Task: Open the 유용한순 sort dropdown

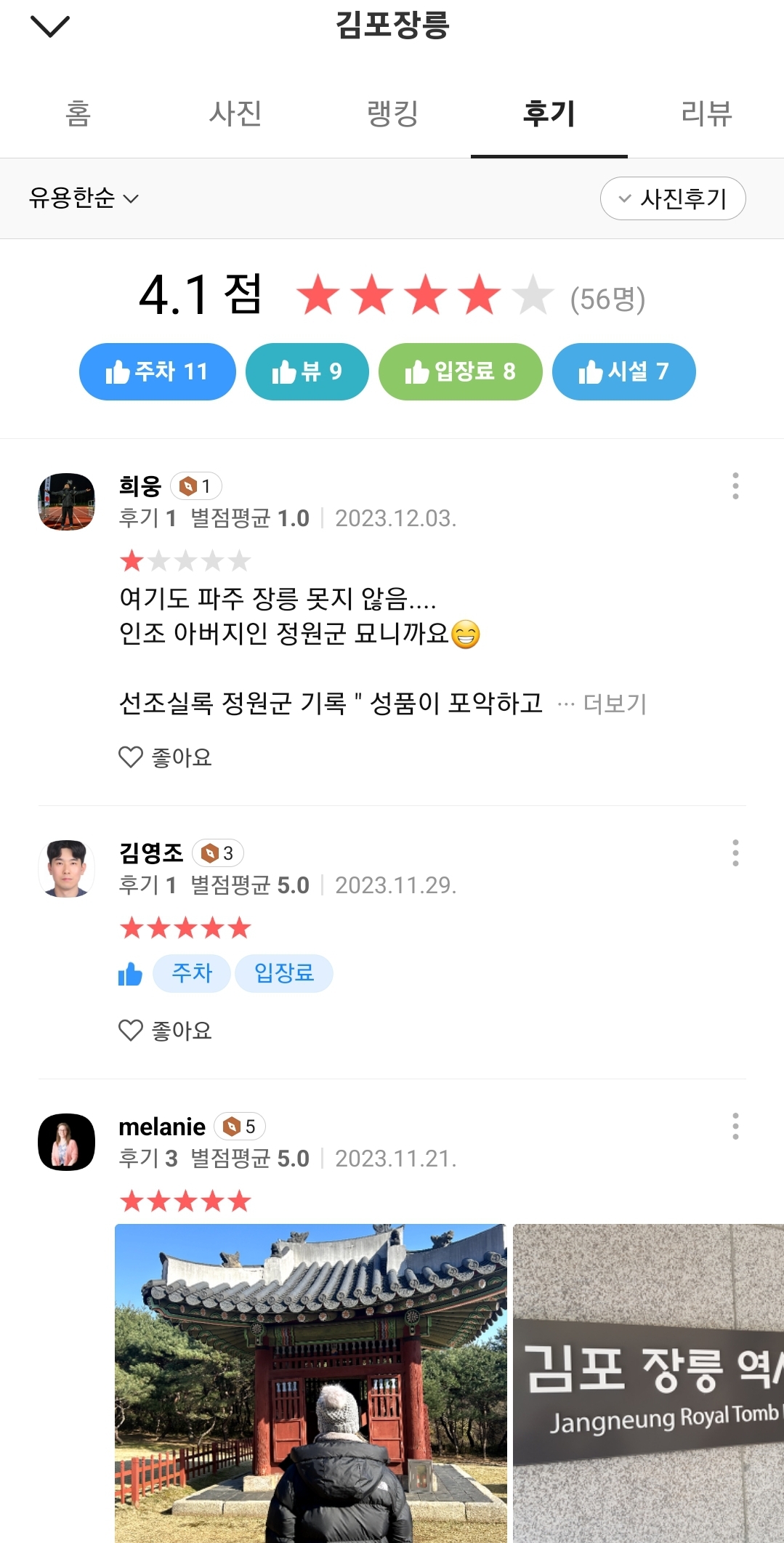Action: pyautogui.click(x=84, y=198)
